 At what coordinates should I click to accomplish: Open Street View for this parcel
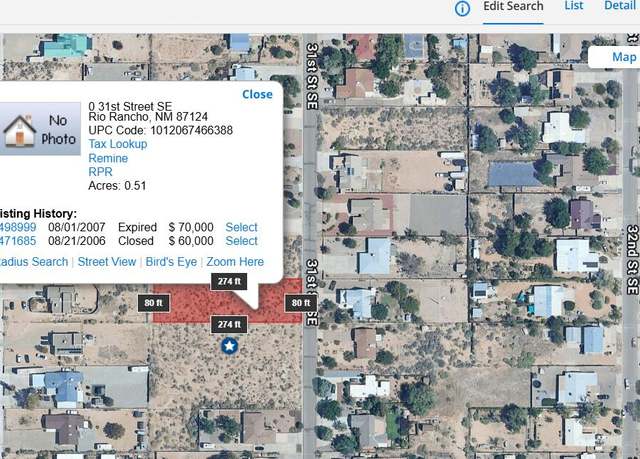107,262
